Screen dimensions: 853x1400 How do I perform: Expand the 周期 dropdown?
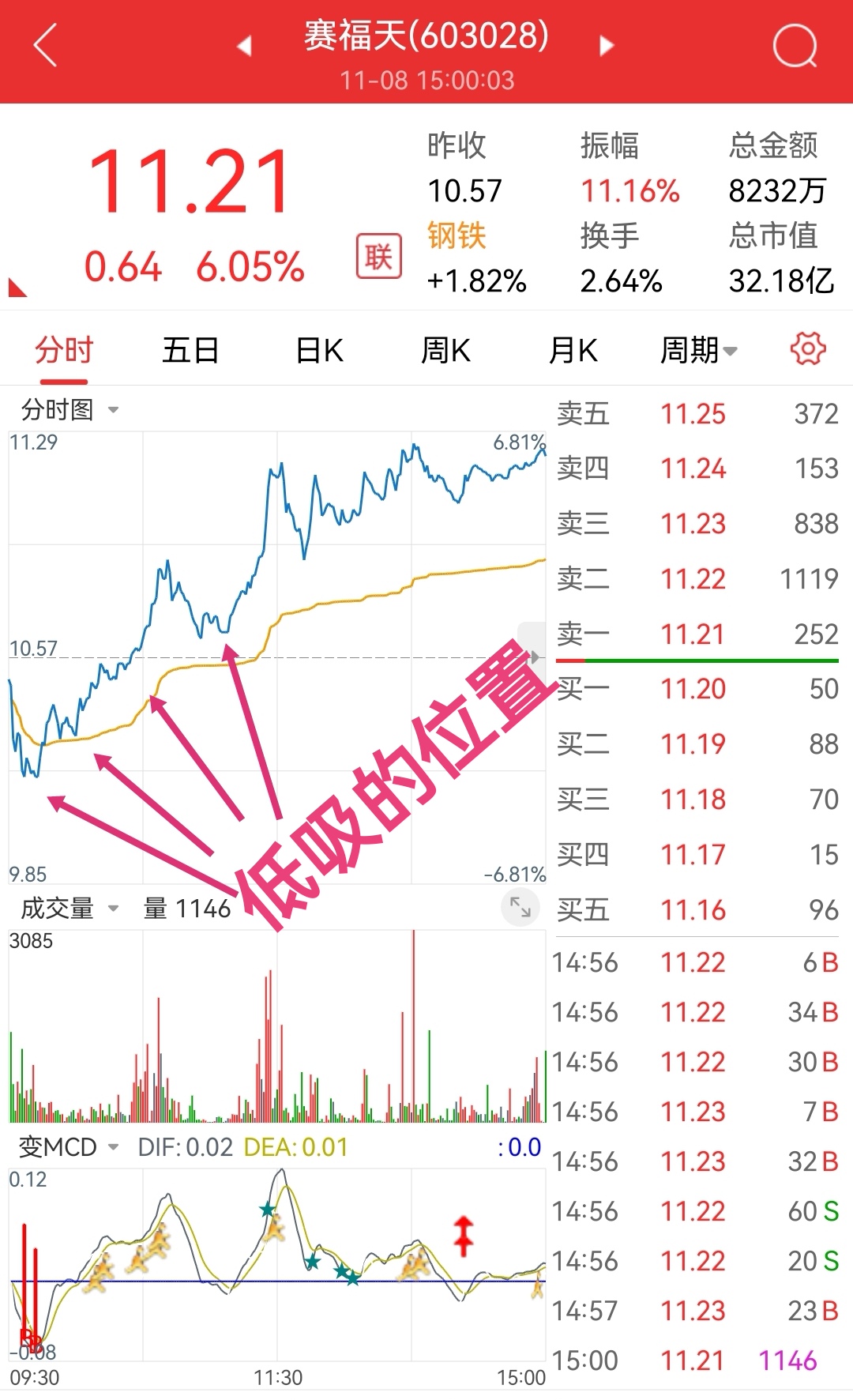[698, 350]
